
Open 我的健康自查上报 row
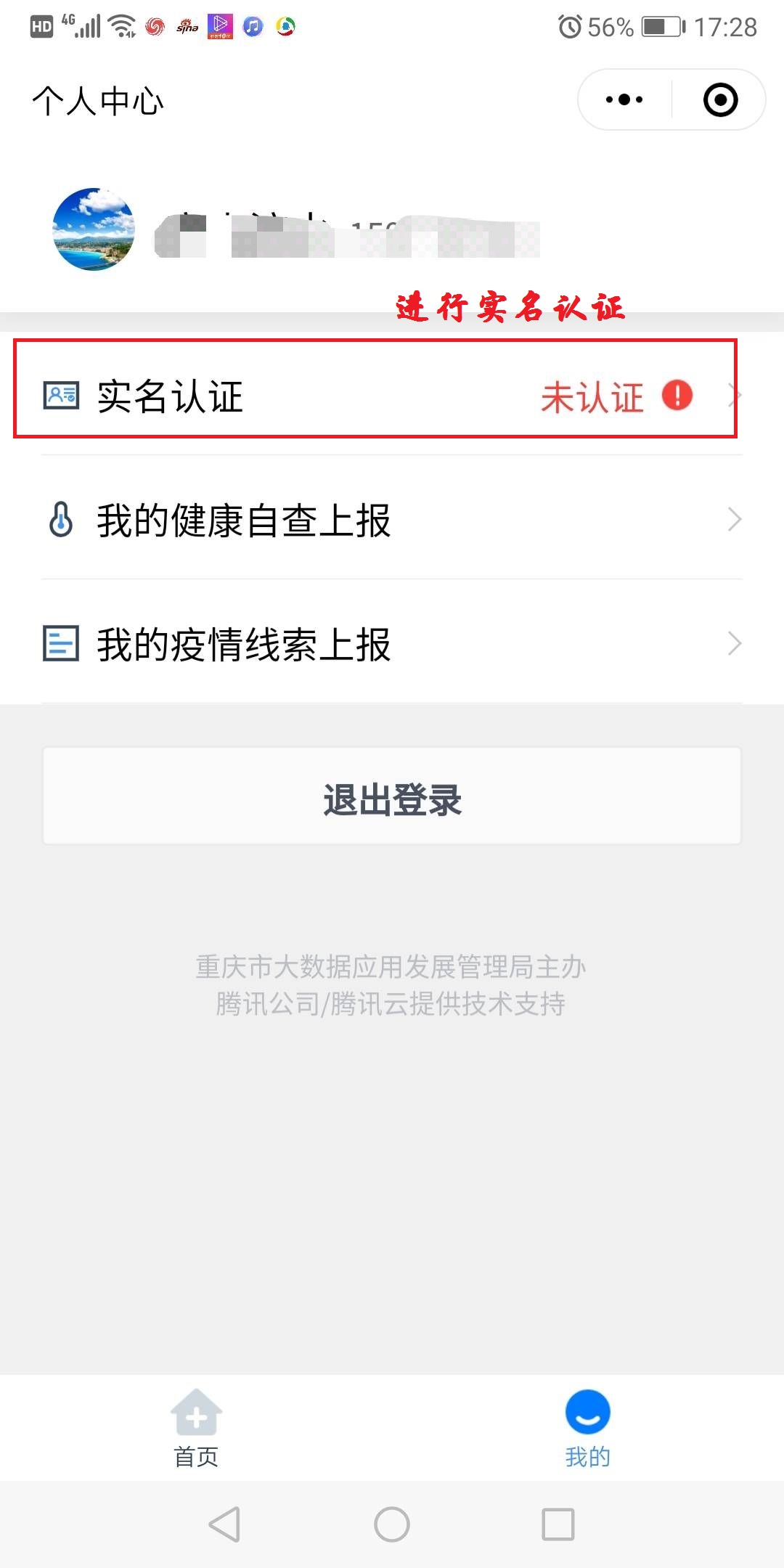[x=392, y=520]
